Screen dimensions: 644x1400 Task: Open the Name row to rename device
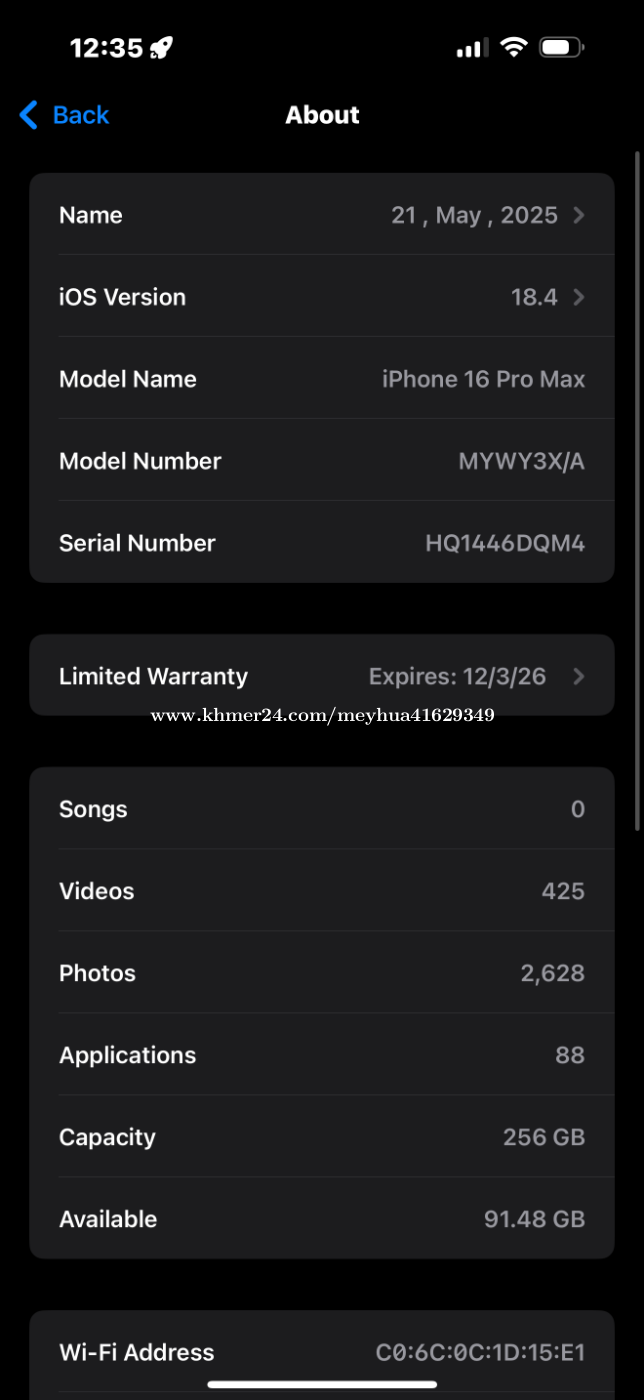(x=322, y=215)
